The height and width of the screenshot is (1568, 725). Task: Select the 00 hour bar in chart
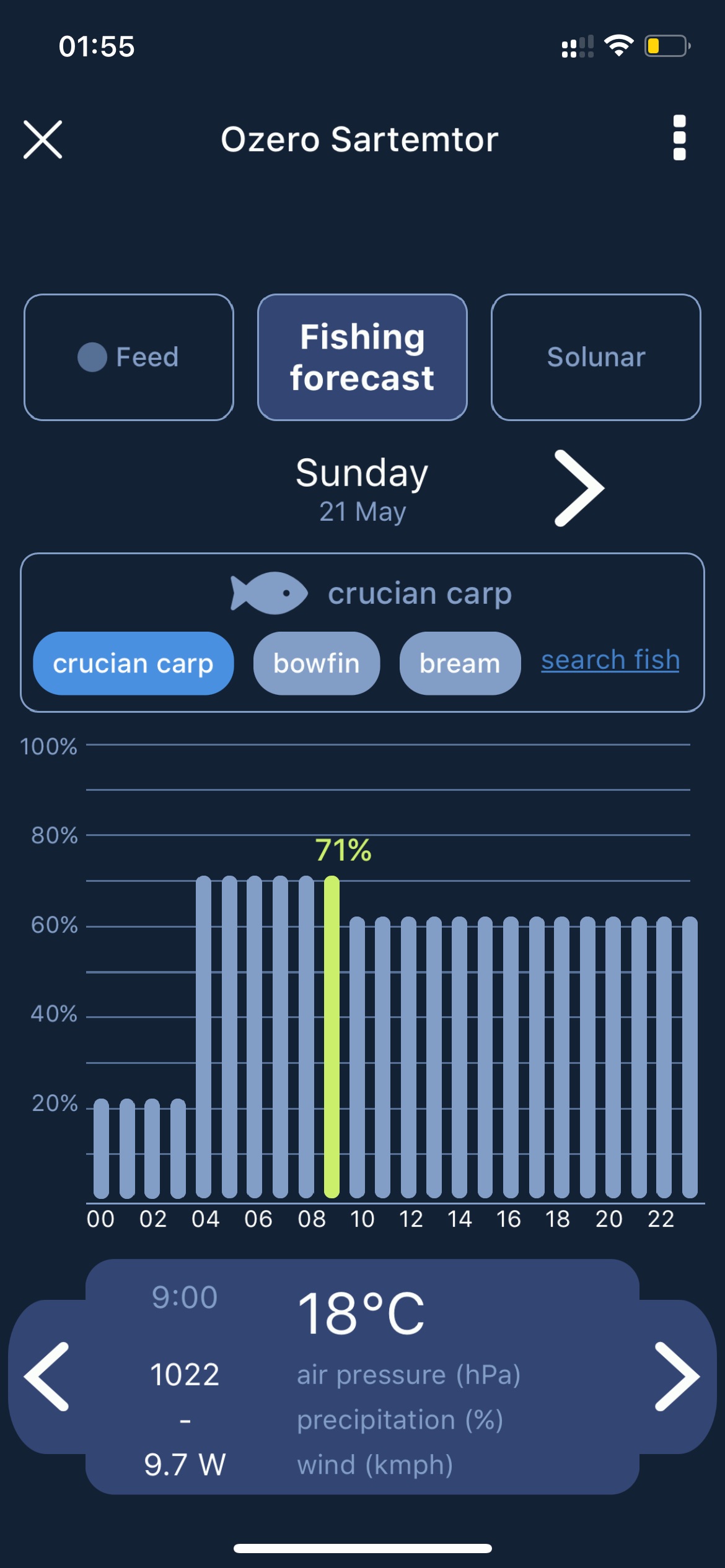(x=101, y=1149)
